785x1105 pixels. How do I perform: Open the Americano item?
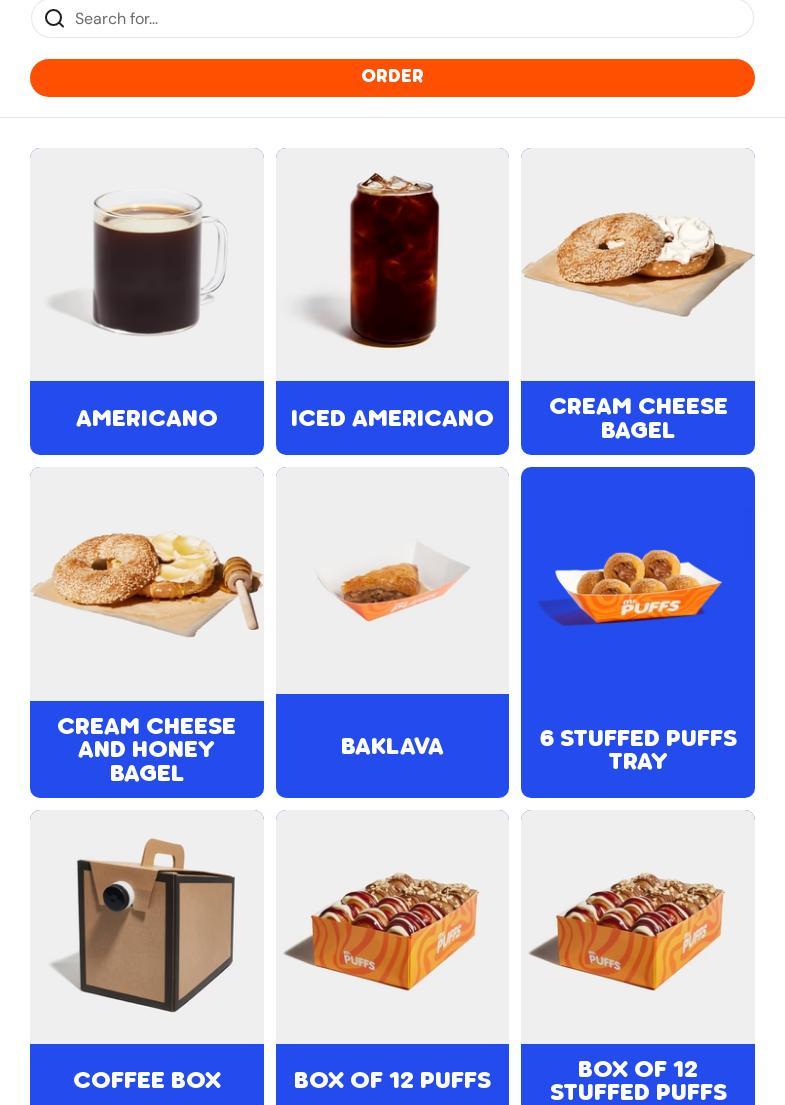coord(147,301)
